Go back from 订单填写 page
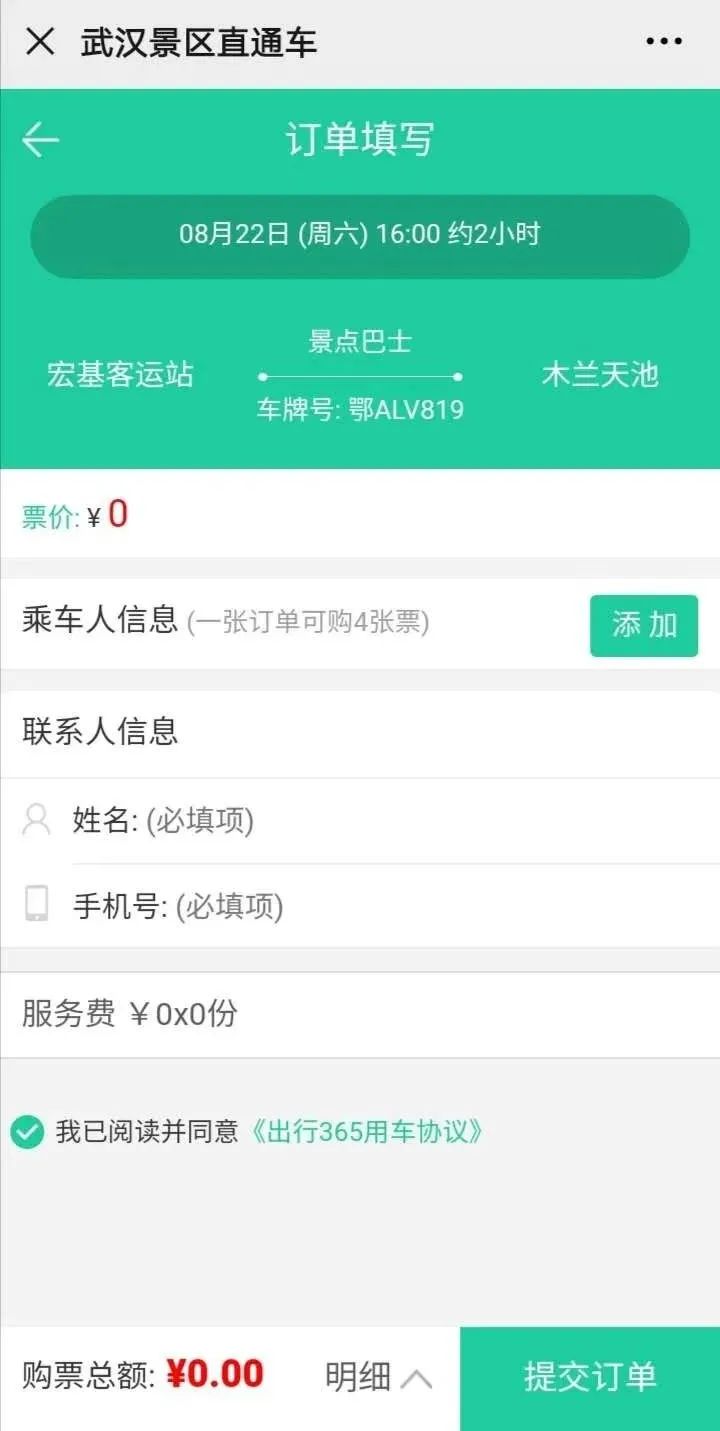This screenshot has width=720, height=1431. 41,140
